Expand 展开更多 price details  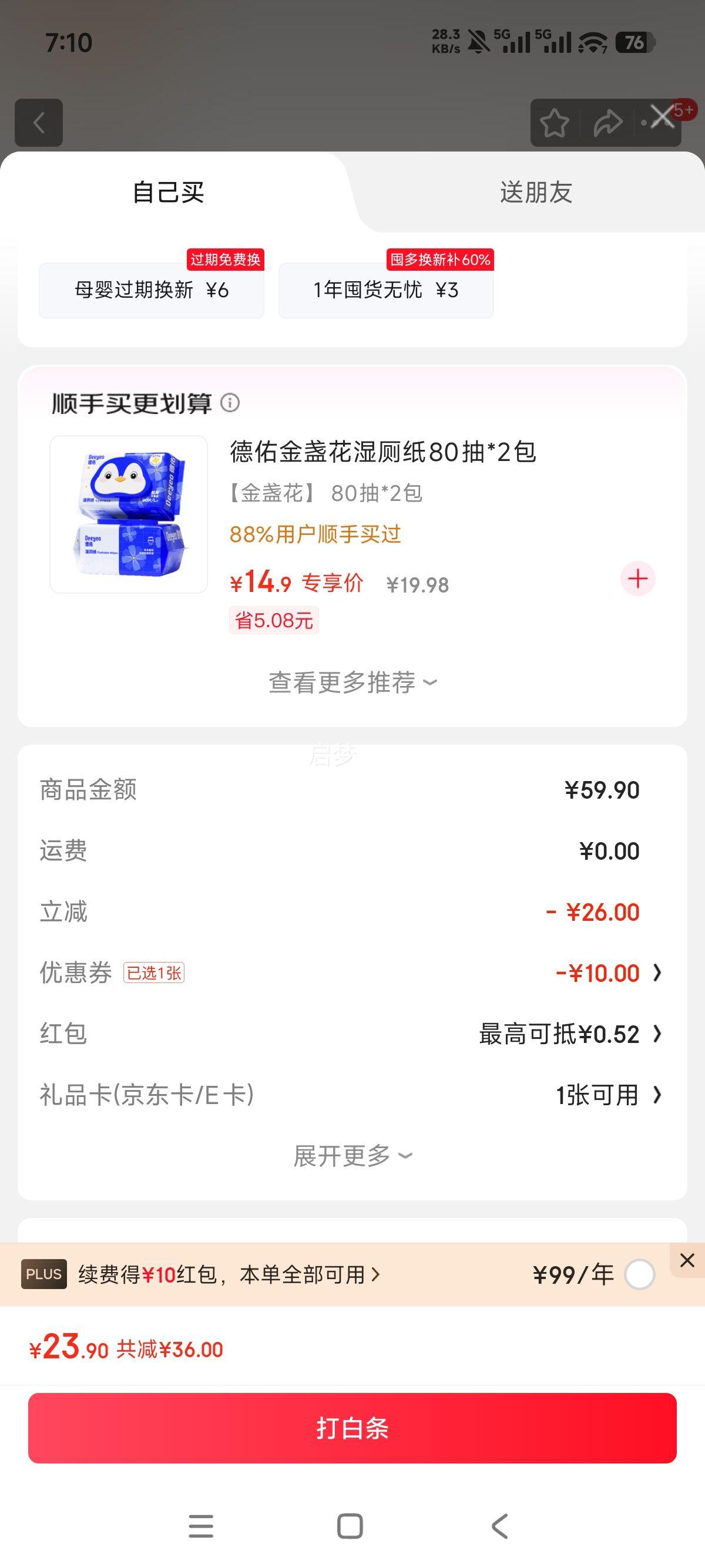click(x=352, y=1155)
